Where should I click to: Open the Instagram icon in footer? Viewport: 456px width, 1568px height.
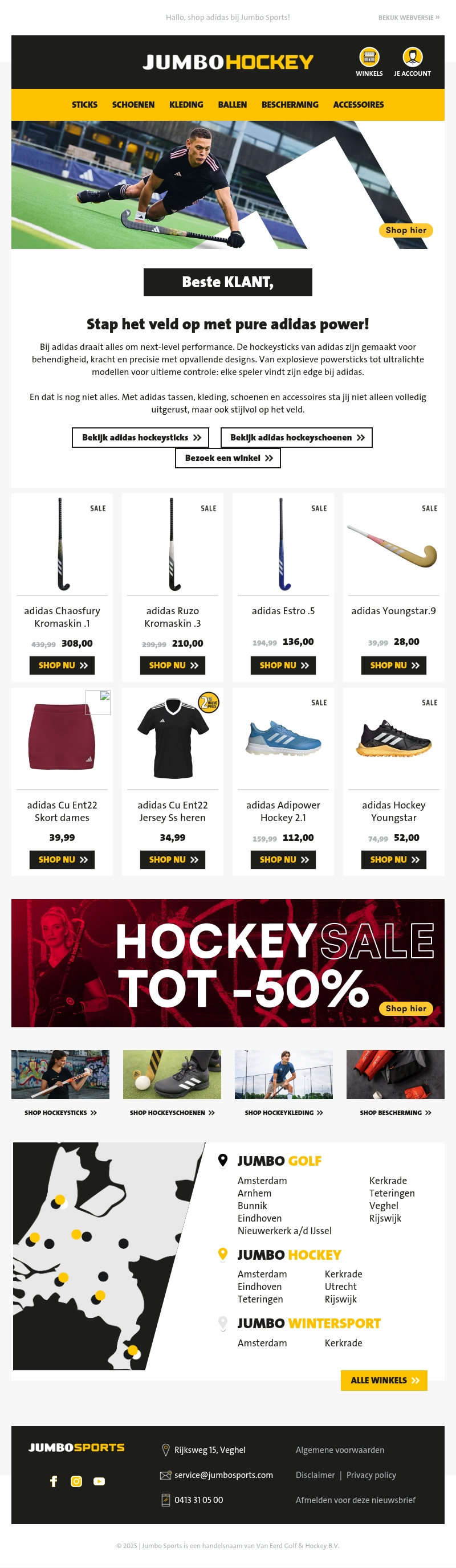tap(77, 1481)
